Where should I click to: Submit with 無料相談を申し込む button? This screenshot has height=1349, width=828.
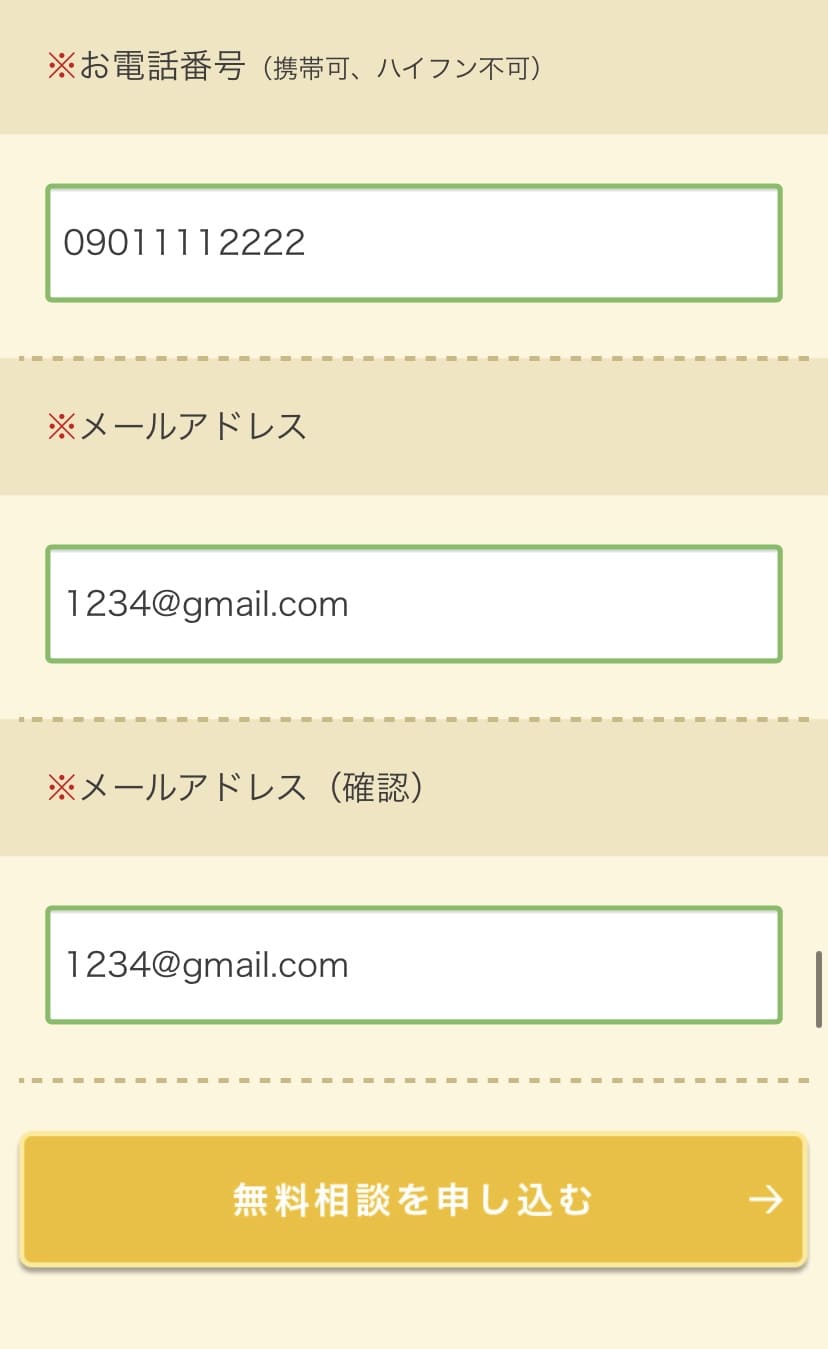[x=413, y=1199]
